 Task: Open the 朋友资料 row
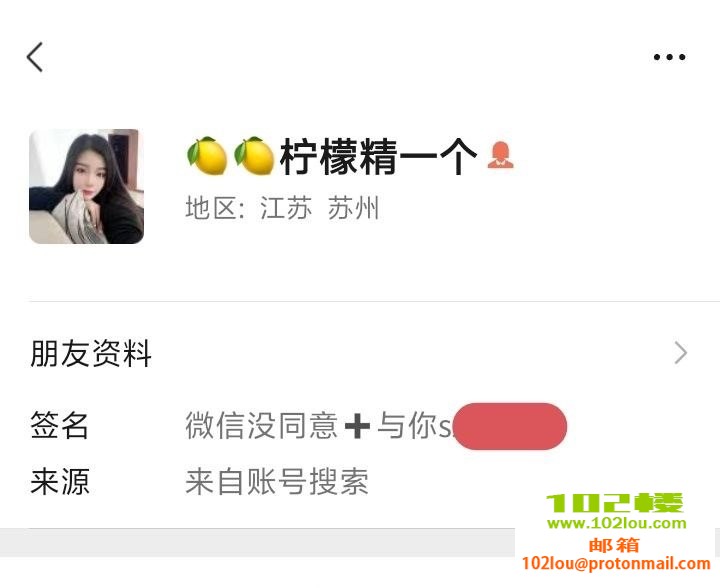[360, 353]
